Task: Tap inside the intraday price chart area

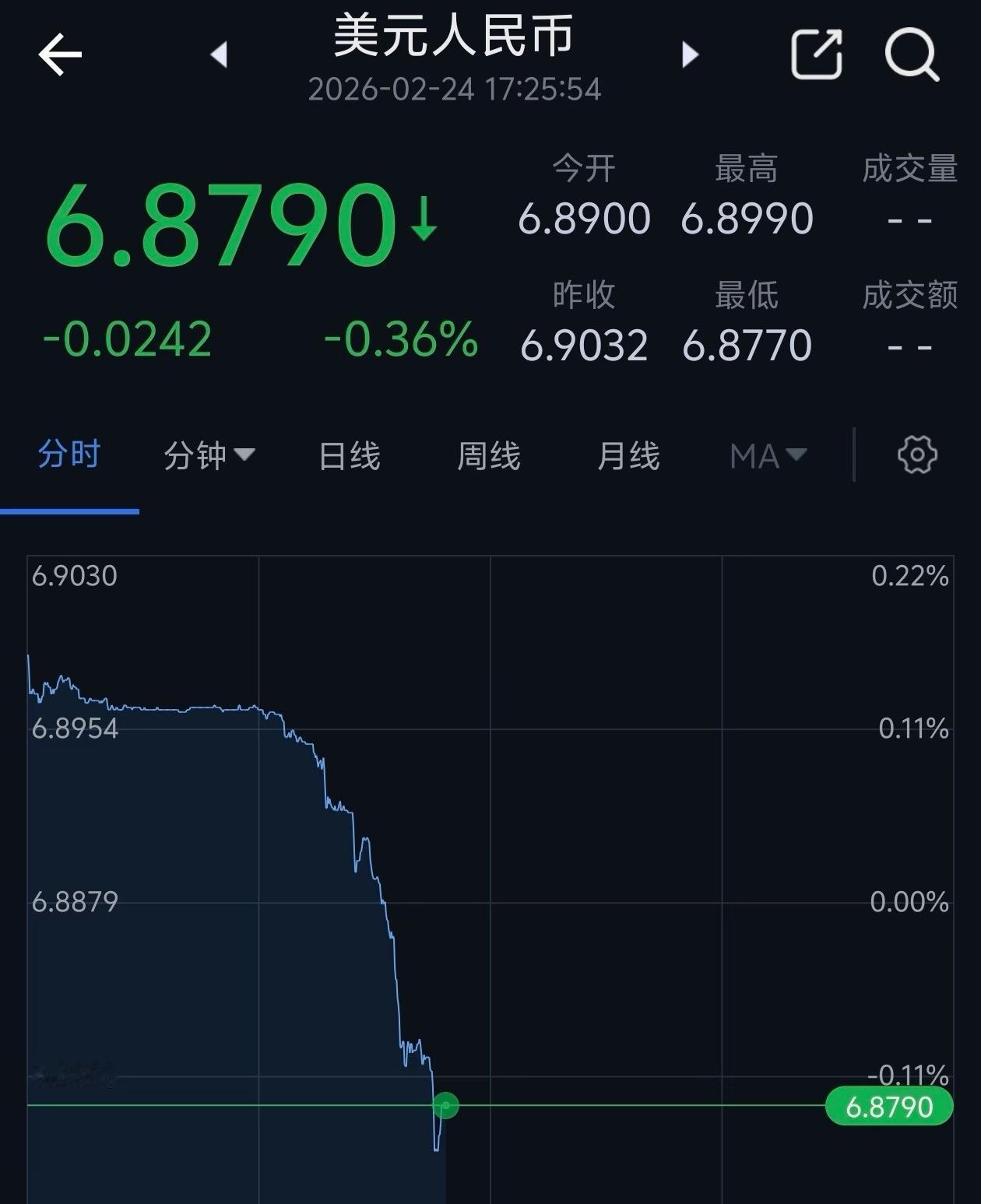Action: pos(467,856)
